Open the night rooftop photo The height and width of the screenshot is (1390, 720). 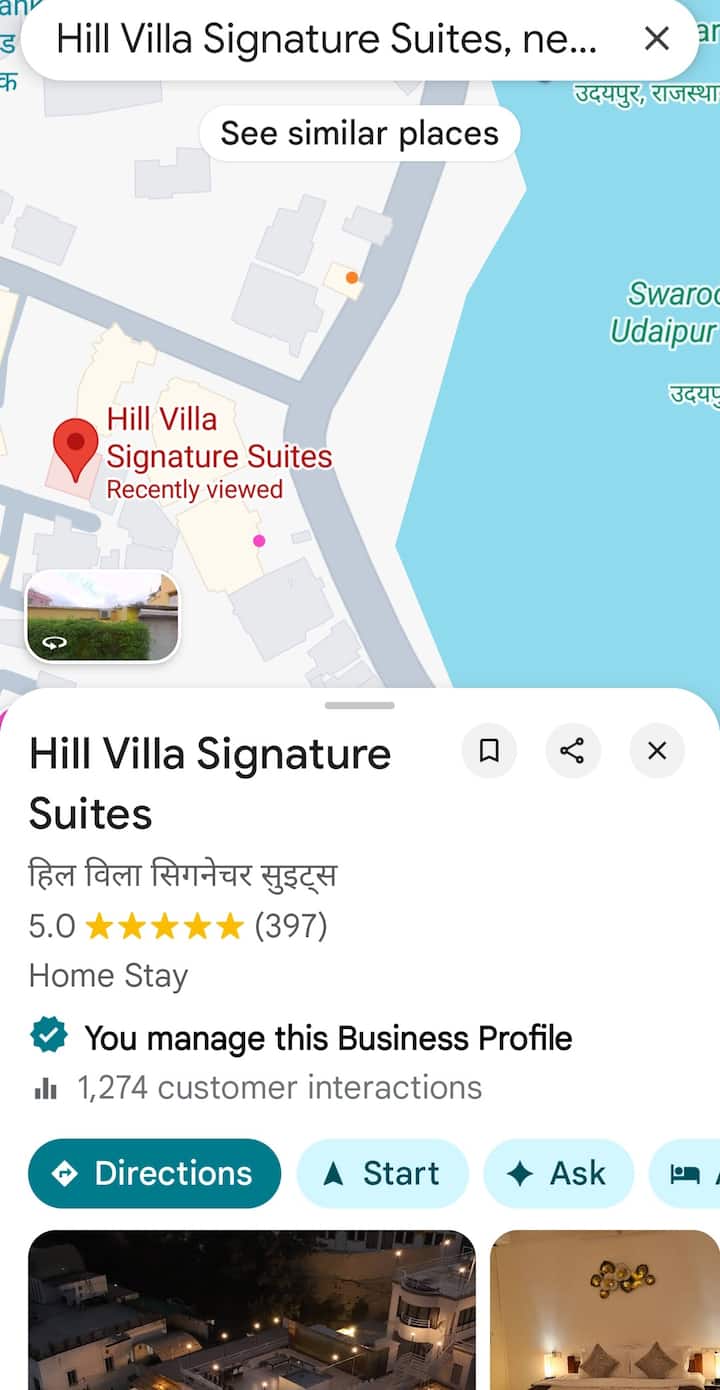[x=252, y=1310]
